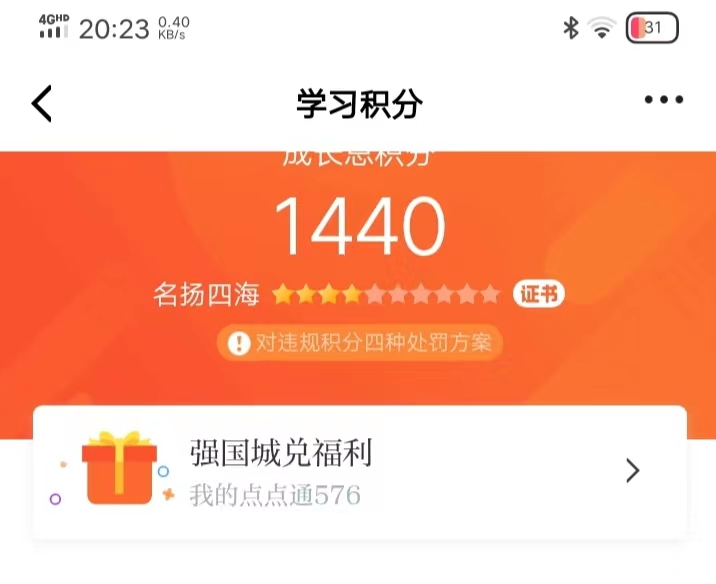716x584 pixels.
Task: Open the 证书 certificate badge
Action: [539, 294]
